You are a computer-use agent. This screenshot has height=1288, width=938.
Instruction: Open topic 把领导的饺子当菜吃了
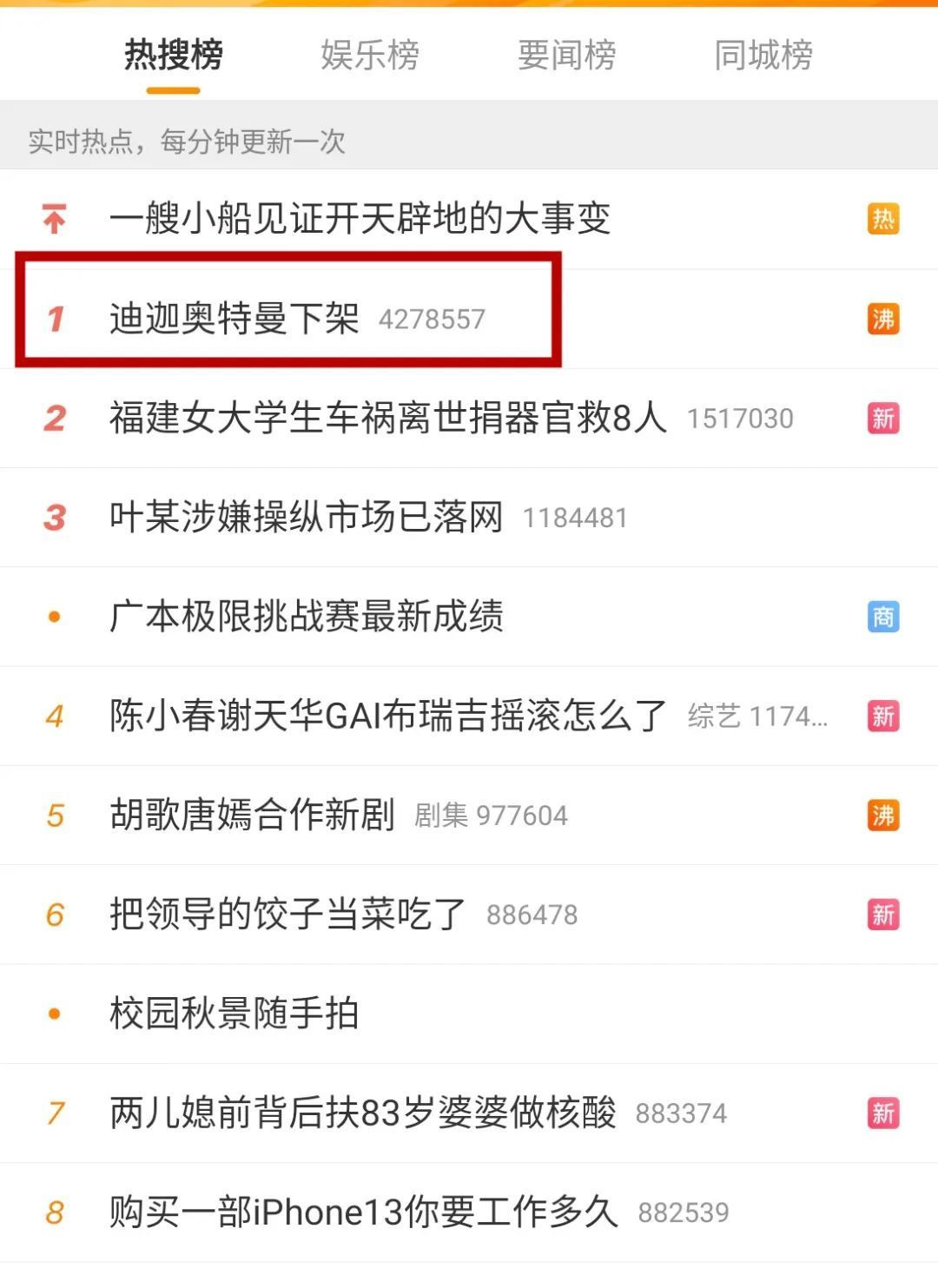[287, 915]
